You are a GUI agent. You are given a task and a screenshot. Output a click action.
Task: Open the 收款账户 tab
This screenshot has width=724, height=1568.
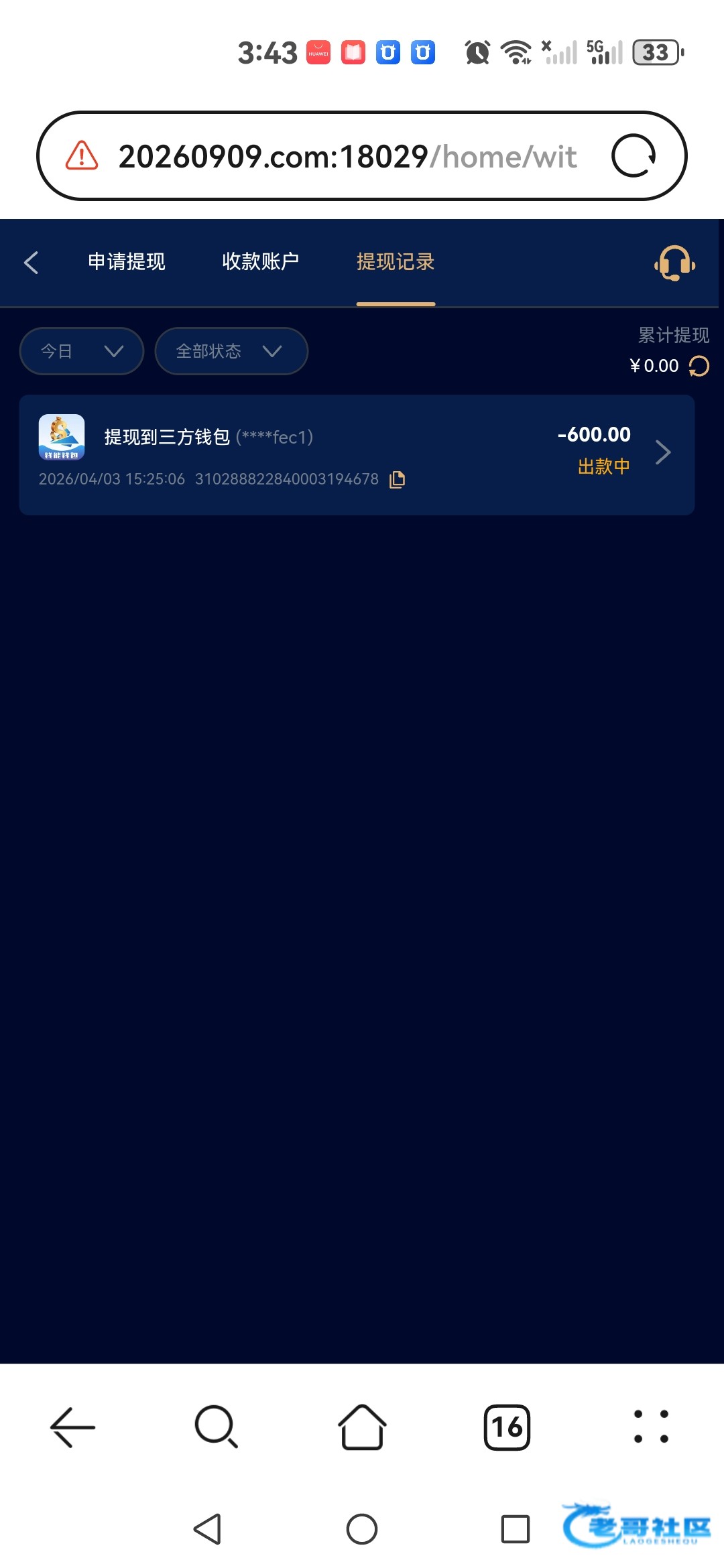coord(261,261)
